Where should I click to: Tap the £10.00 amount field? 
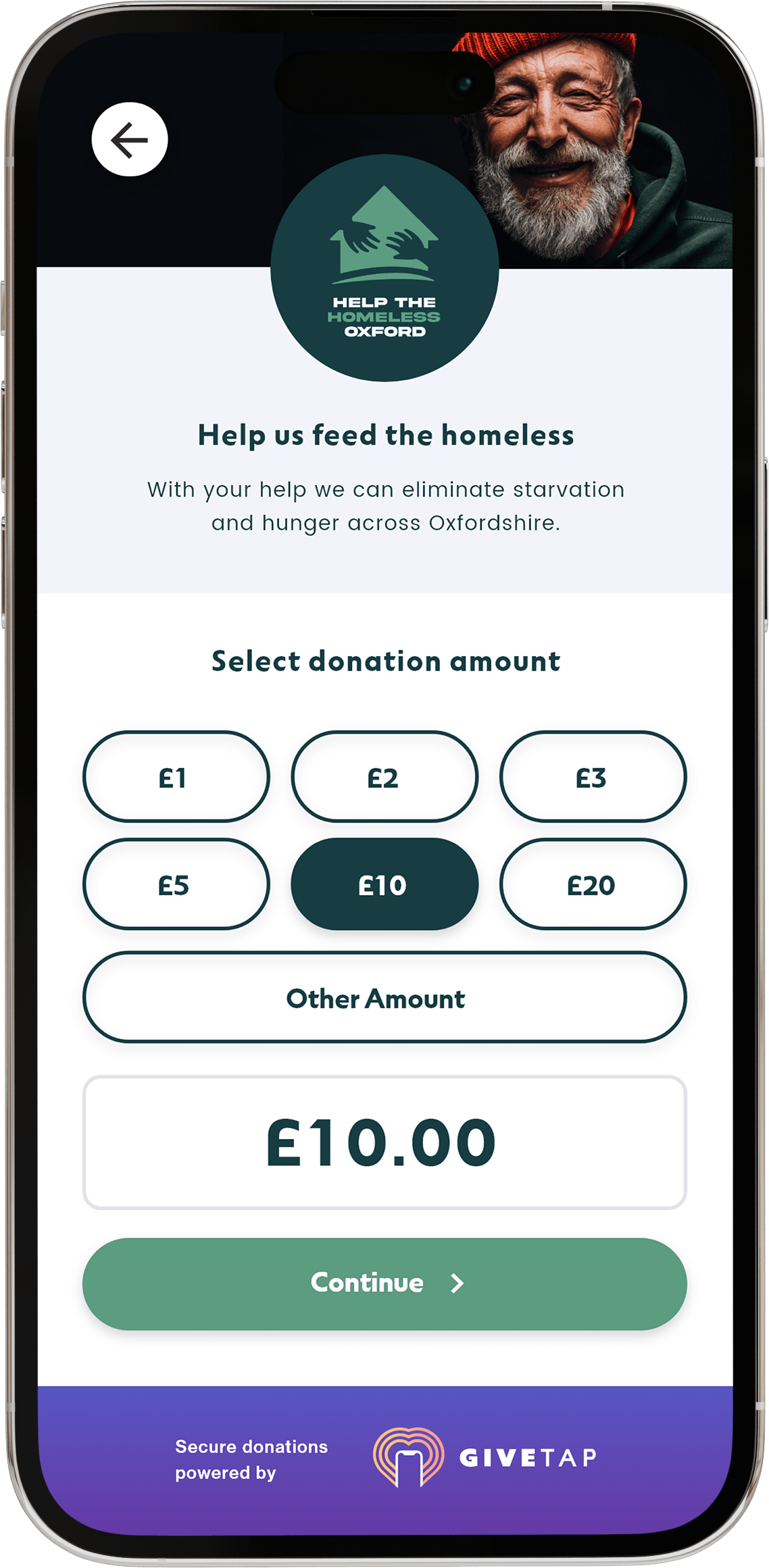click(384, 1142)
